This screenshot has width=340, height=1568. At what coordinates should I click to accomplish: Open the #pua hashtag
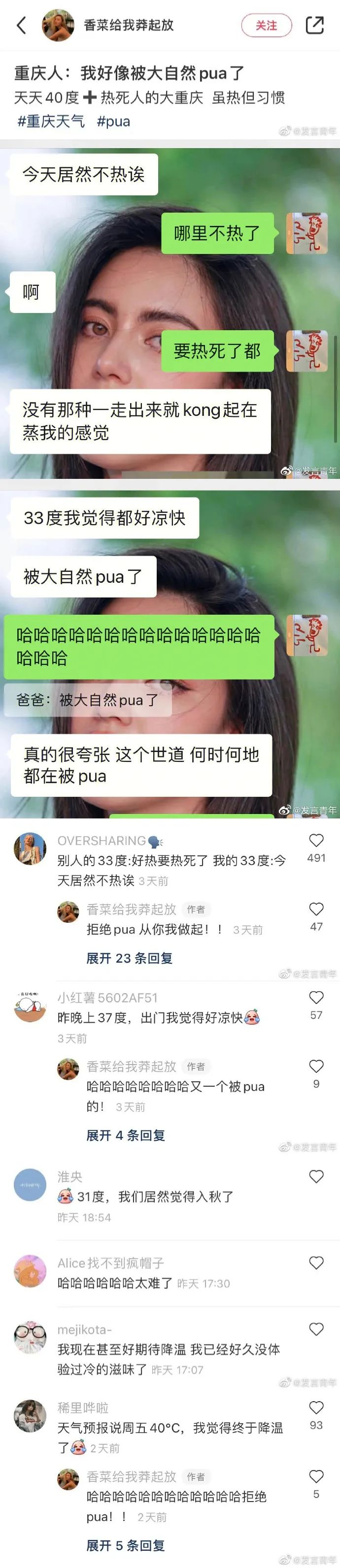click(x=113, y=121)
